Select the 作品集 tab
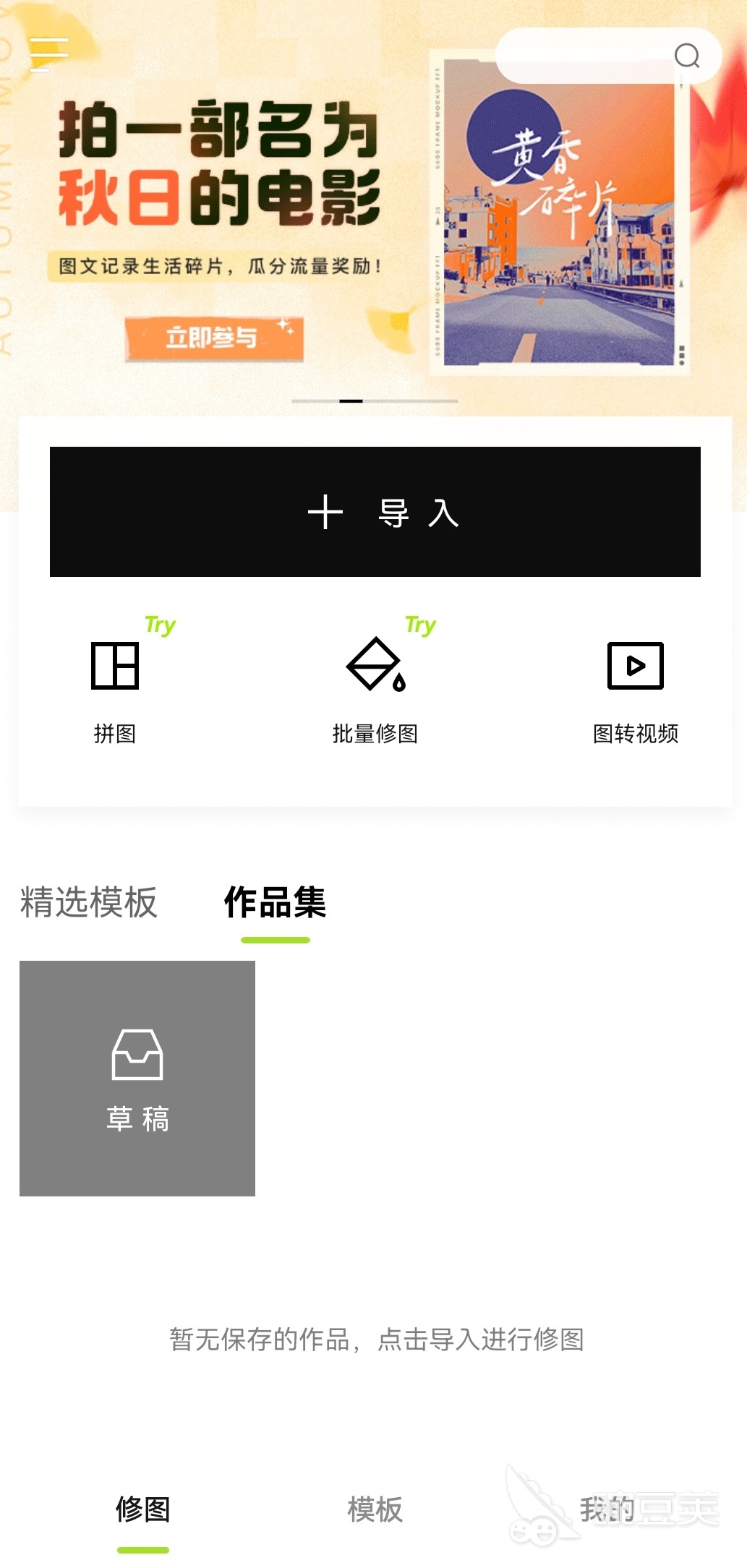 (275, 902)
